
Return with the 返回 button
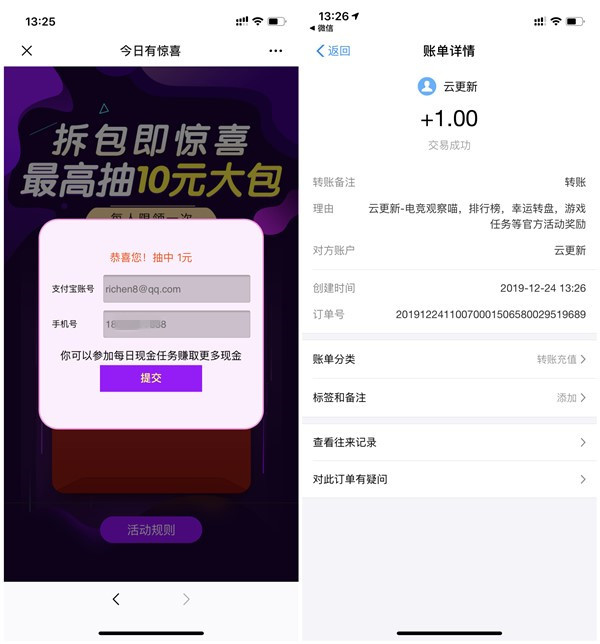coord(333,51)
